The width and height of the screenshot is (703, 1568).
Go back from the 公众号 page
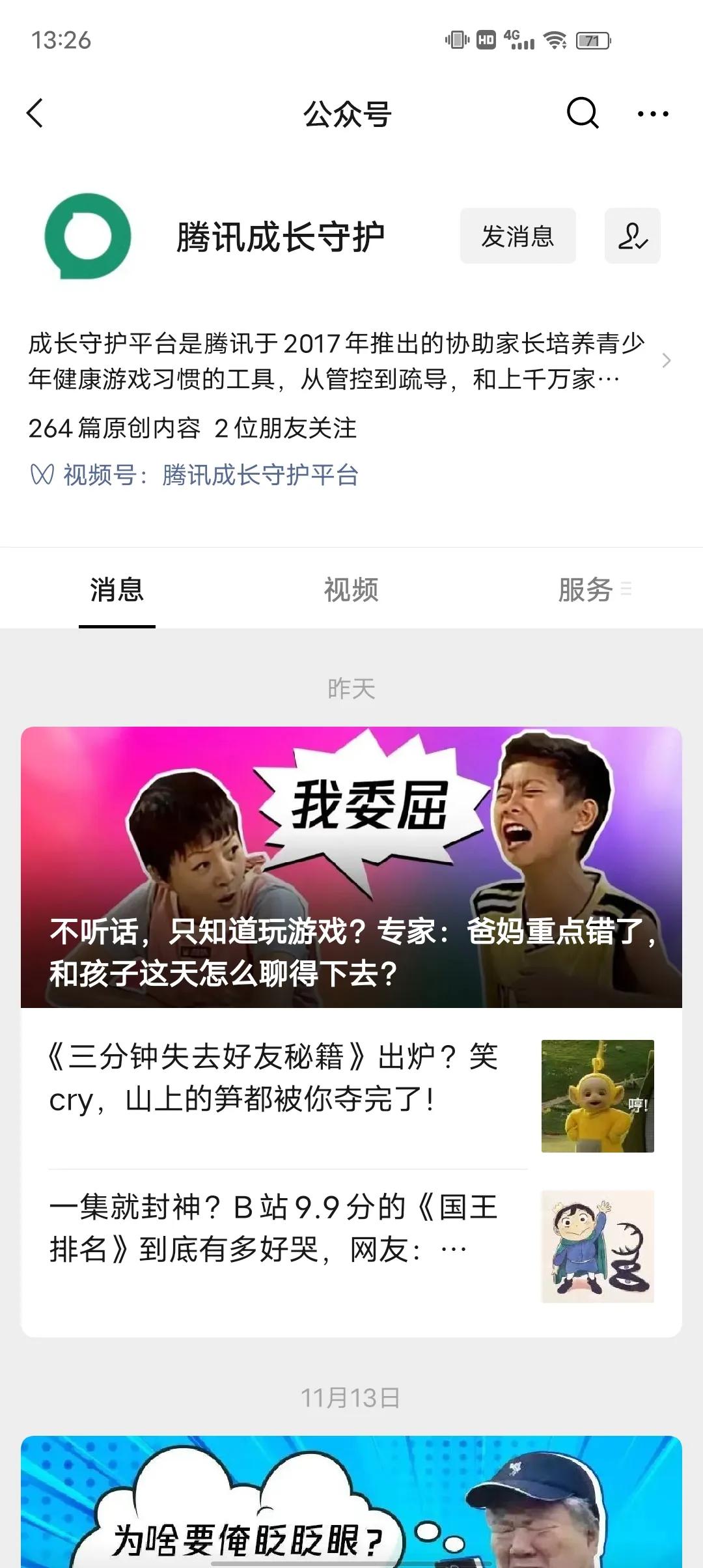pos(36,114)
